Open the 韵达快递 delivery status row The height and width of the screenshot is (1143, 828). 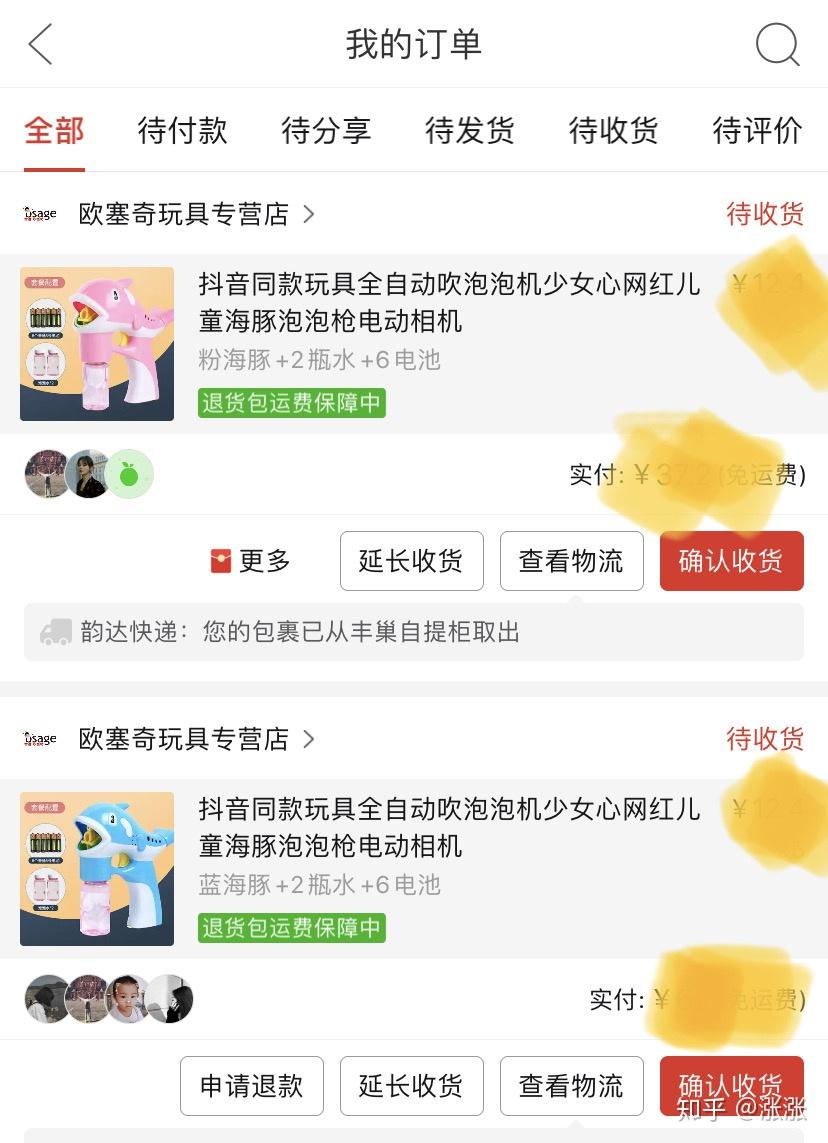[x=413, y=632]
